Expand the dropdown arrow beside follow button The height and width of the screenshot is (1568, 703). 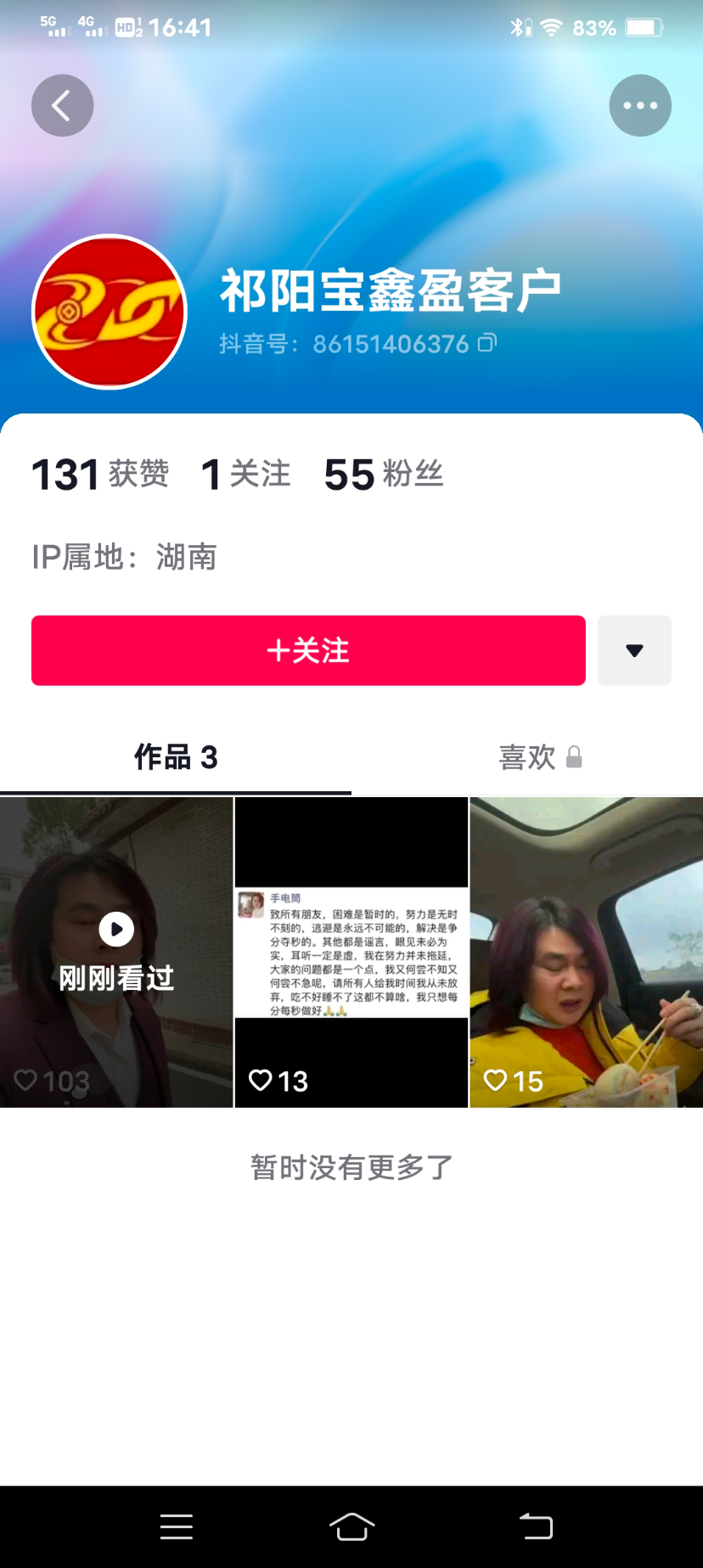coord(634,650)
